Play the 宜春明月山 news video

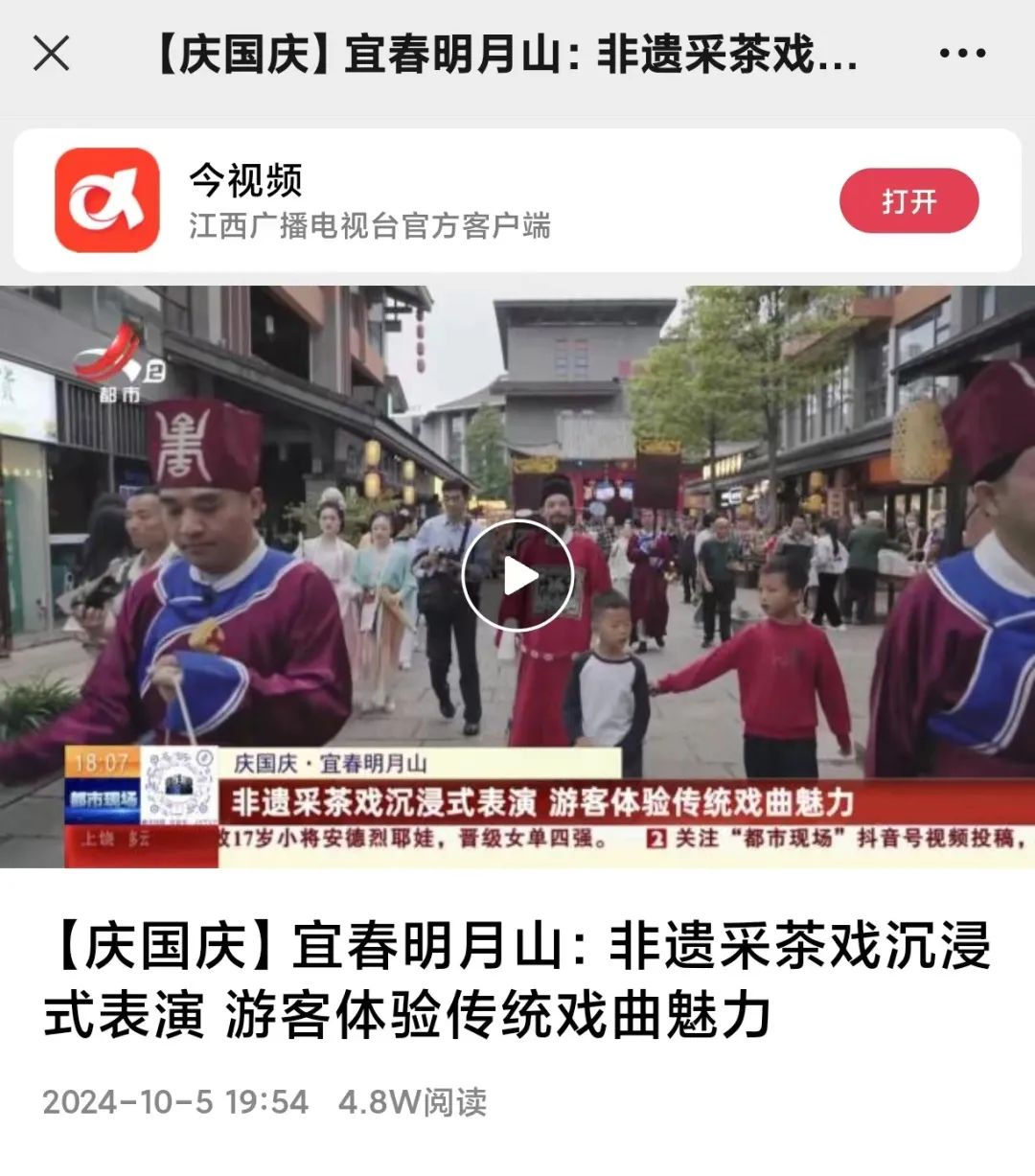517,576
